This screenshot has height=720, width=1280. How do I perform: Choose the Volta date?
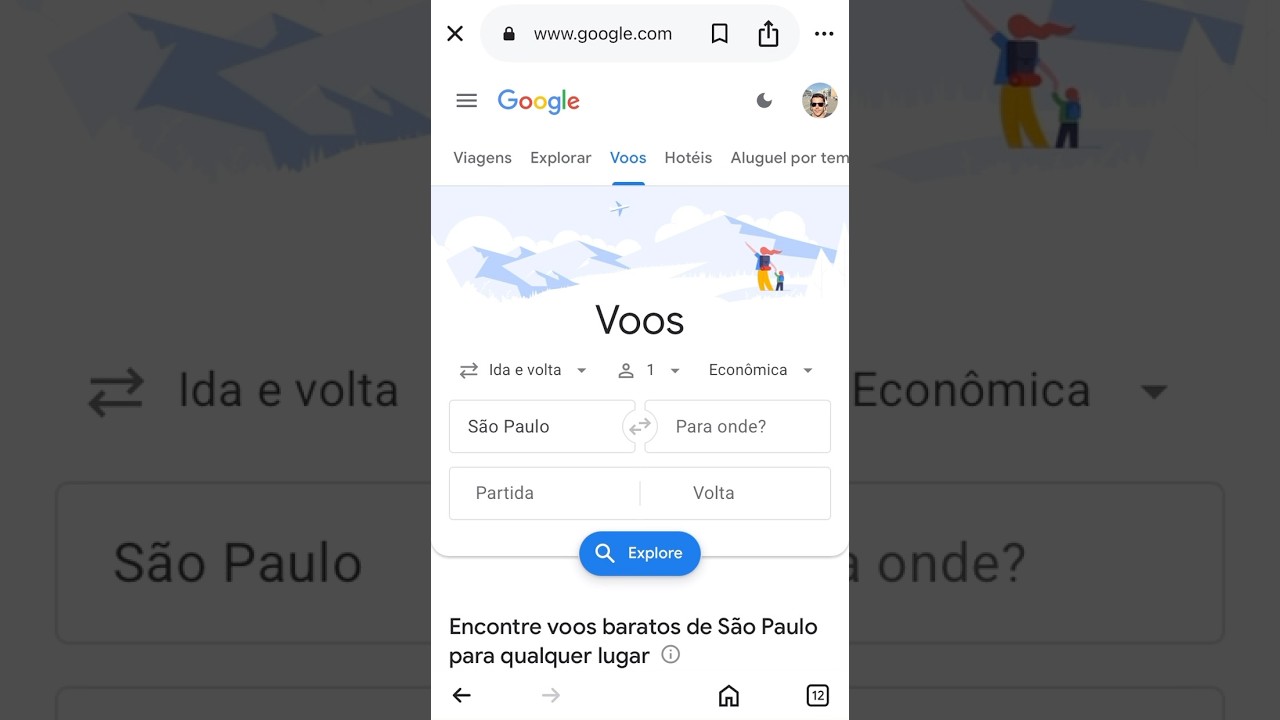pos(736,493)
